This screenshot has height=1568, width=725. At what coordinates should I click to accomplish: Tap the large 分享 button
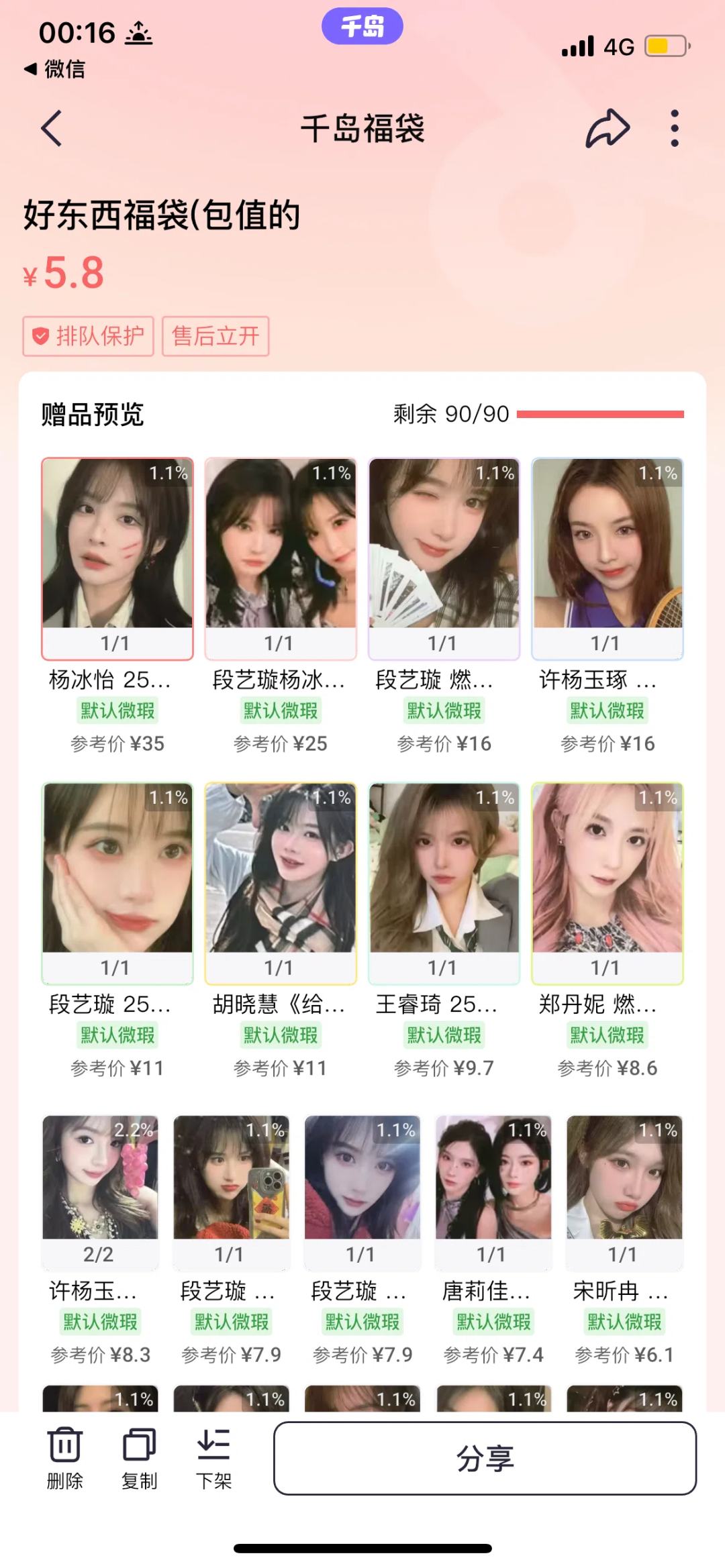coord(485,1459)
